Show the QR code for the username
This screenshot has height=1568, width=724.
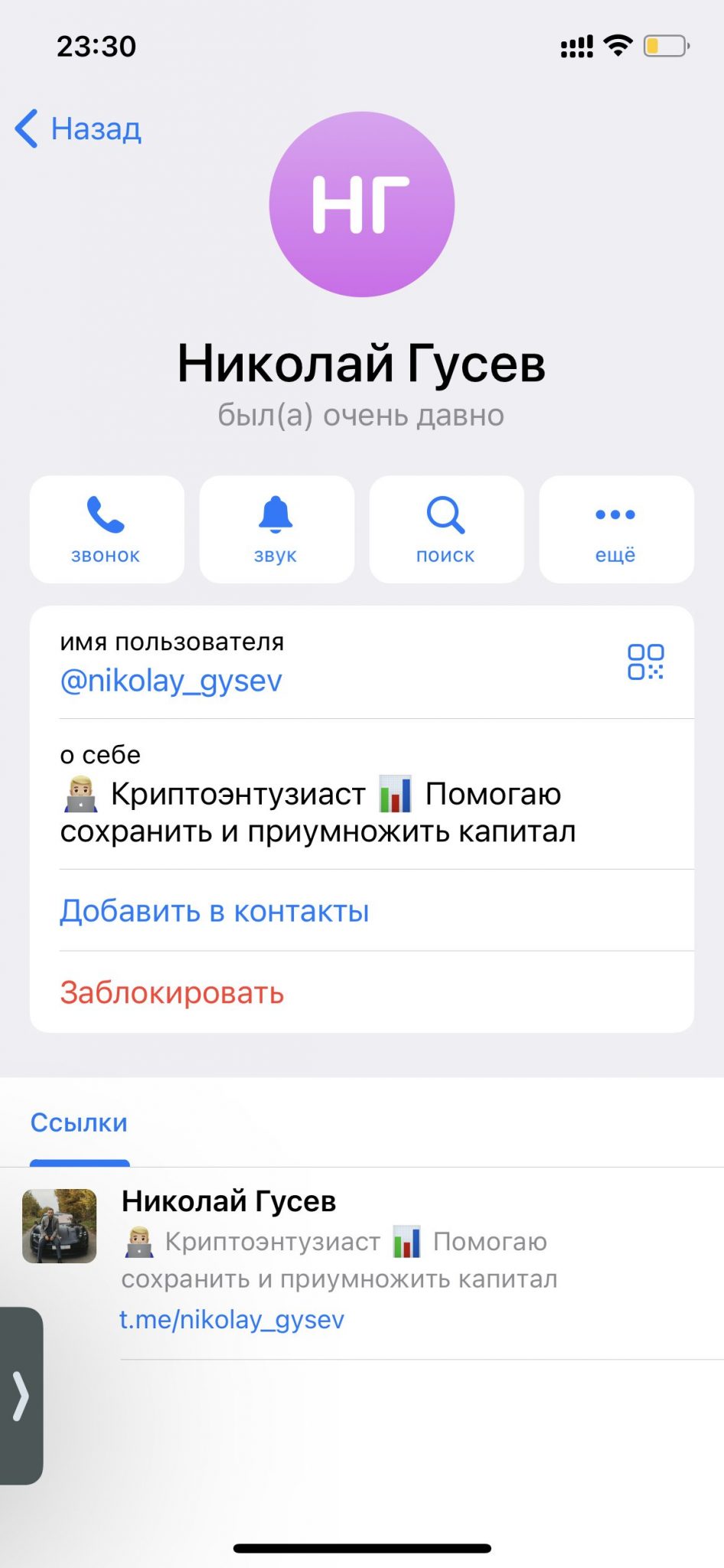coord(645,661)
